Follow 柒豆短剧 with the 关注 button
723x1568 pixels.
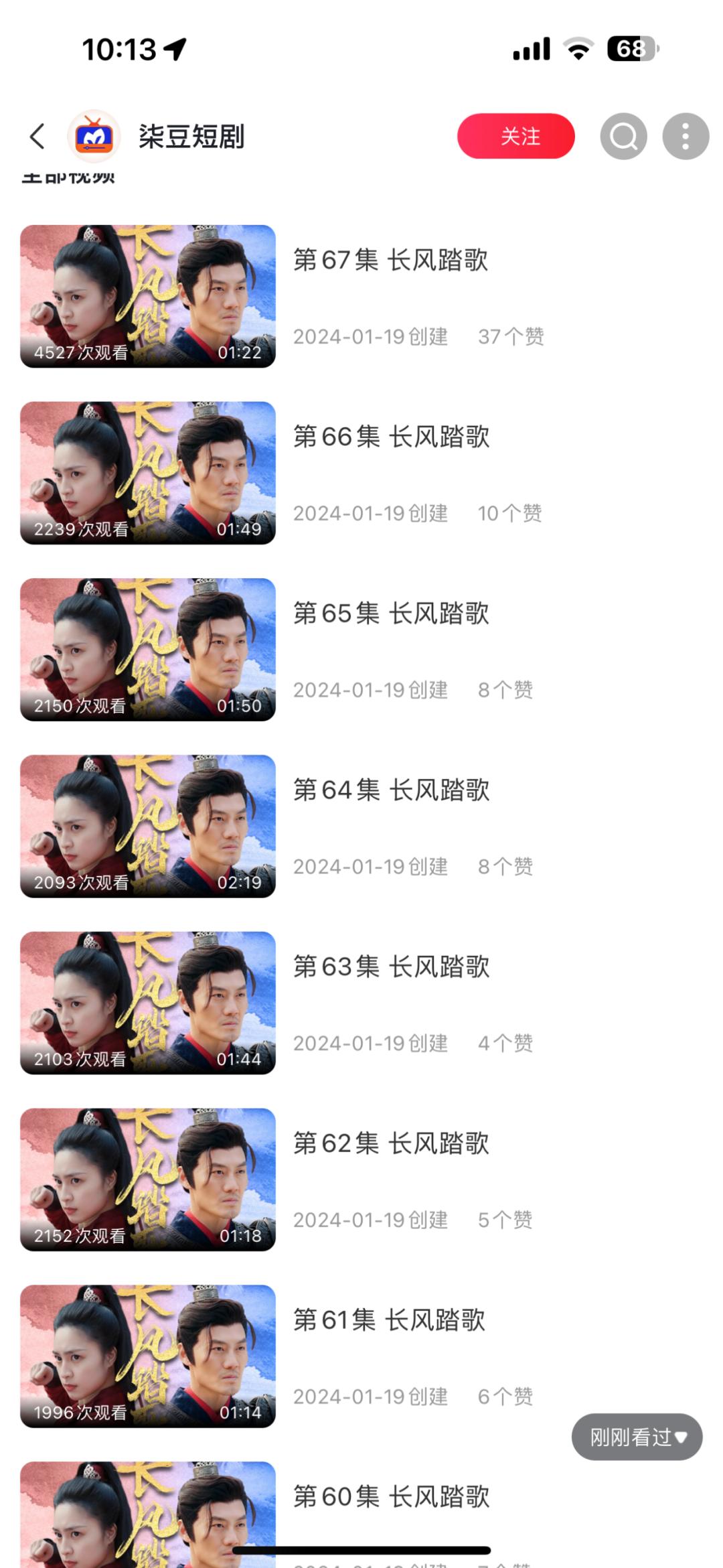click(x=515, y=136)
